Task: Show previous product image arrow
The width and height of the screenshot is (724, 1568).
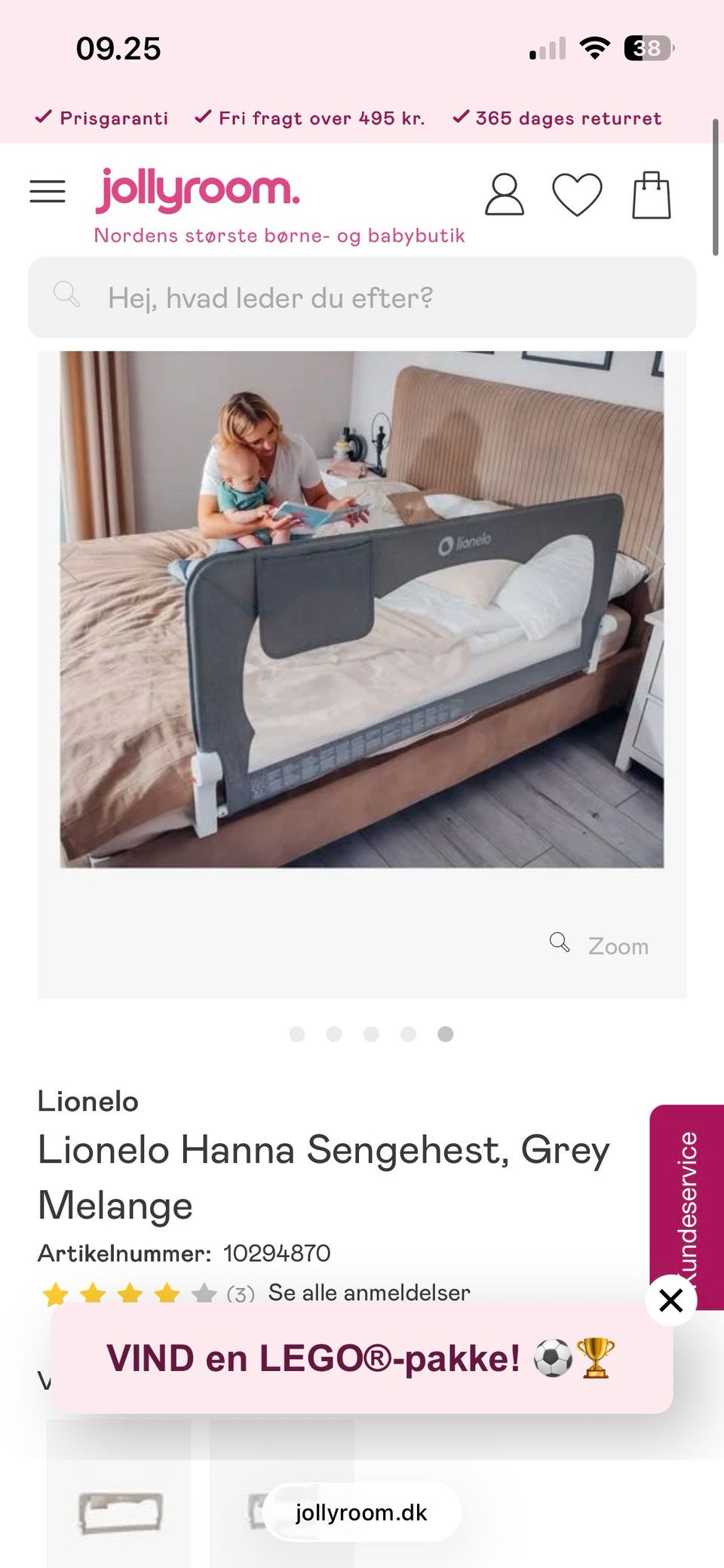Action: click(69, 564)
